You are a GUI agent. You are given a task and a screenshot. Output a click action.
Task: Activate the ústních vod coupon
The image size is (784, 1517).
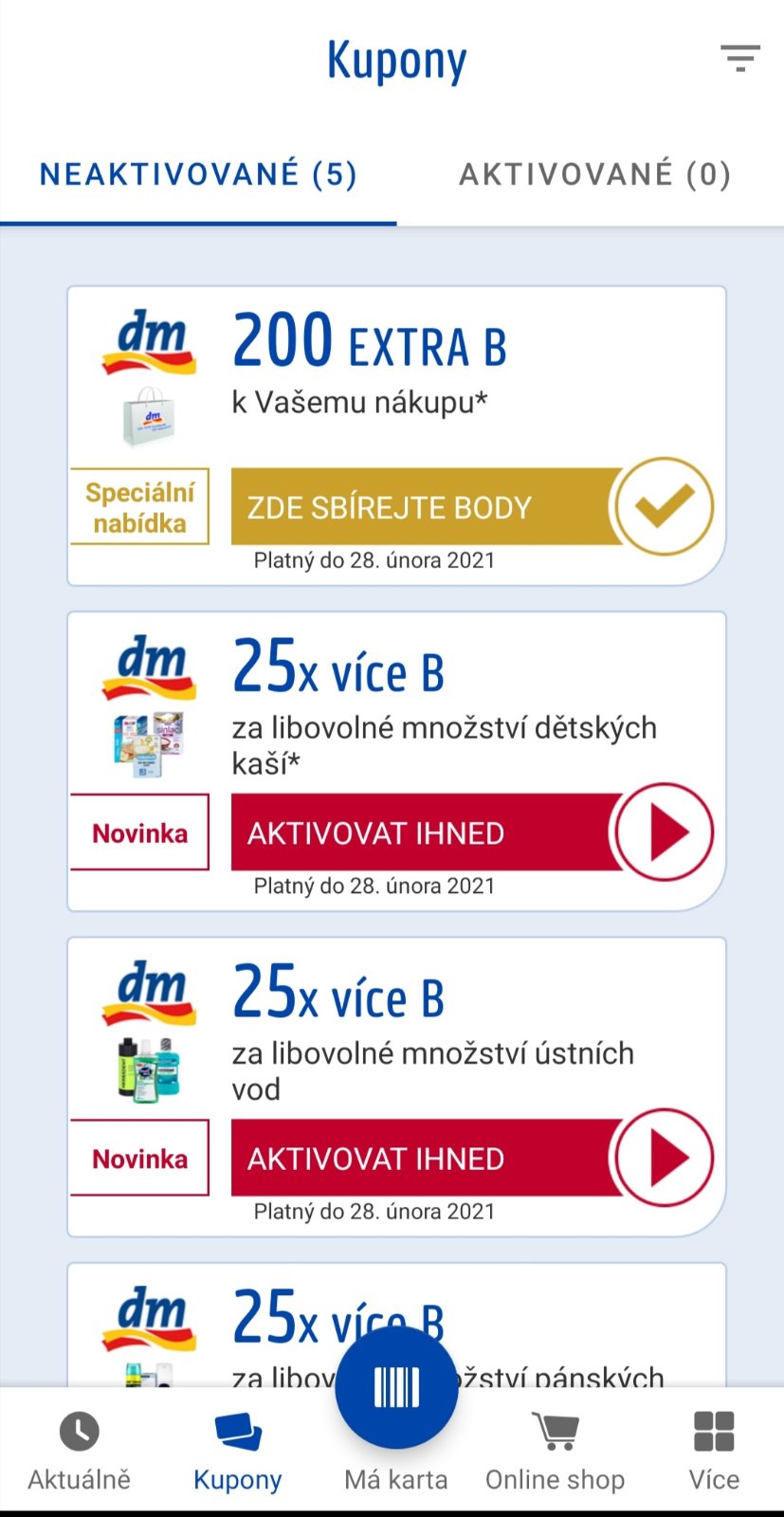(427, 1158)
